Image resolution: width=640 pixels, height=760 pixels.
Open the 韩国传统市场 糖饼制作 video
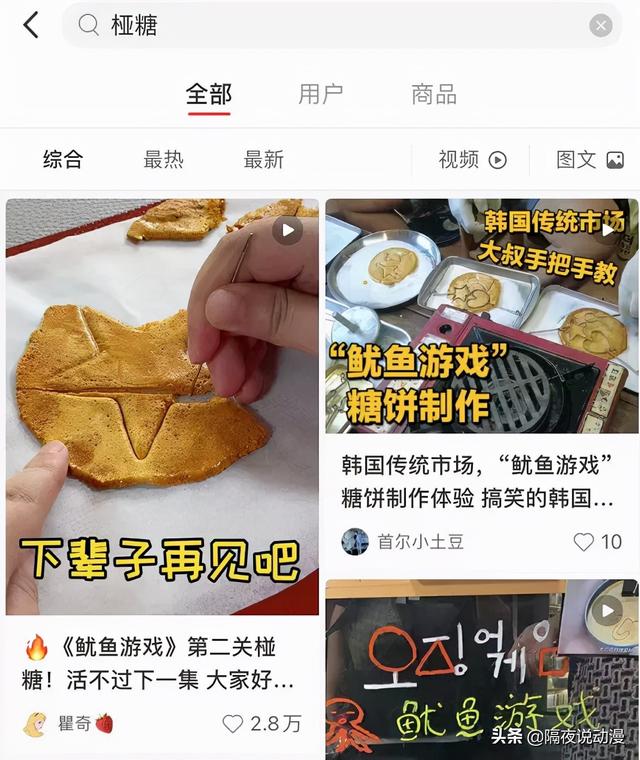click(x=481, y=315)
